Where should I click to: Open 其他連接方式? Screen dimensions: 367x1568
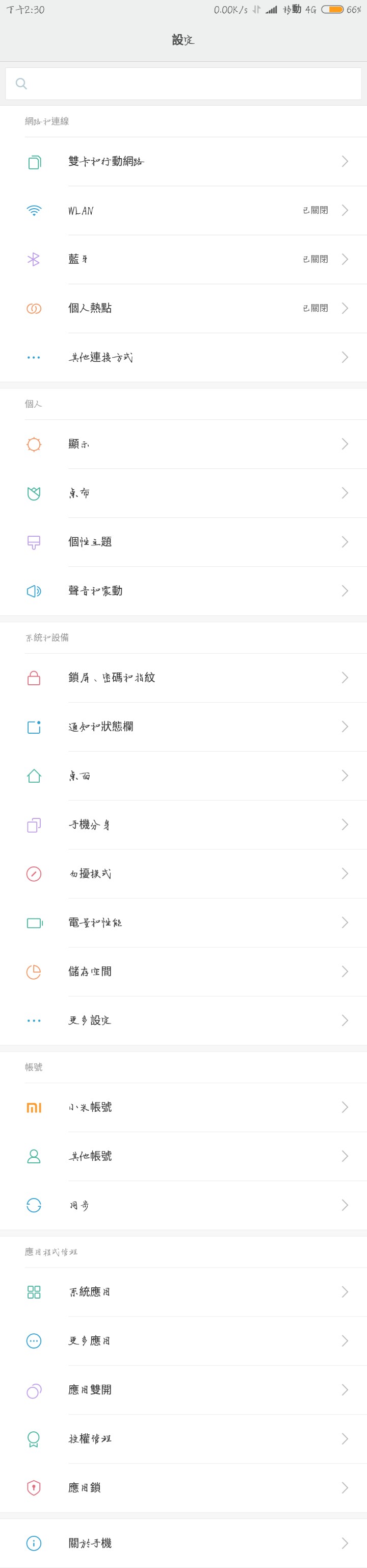pyautogui.click(x=183, y=357)
